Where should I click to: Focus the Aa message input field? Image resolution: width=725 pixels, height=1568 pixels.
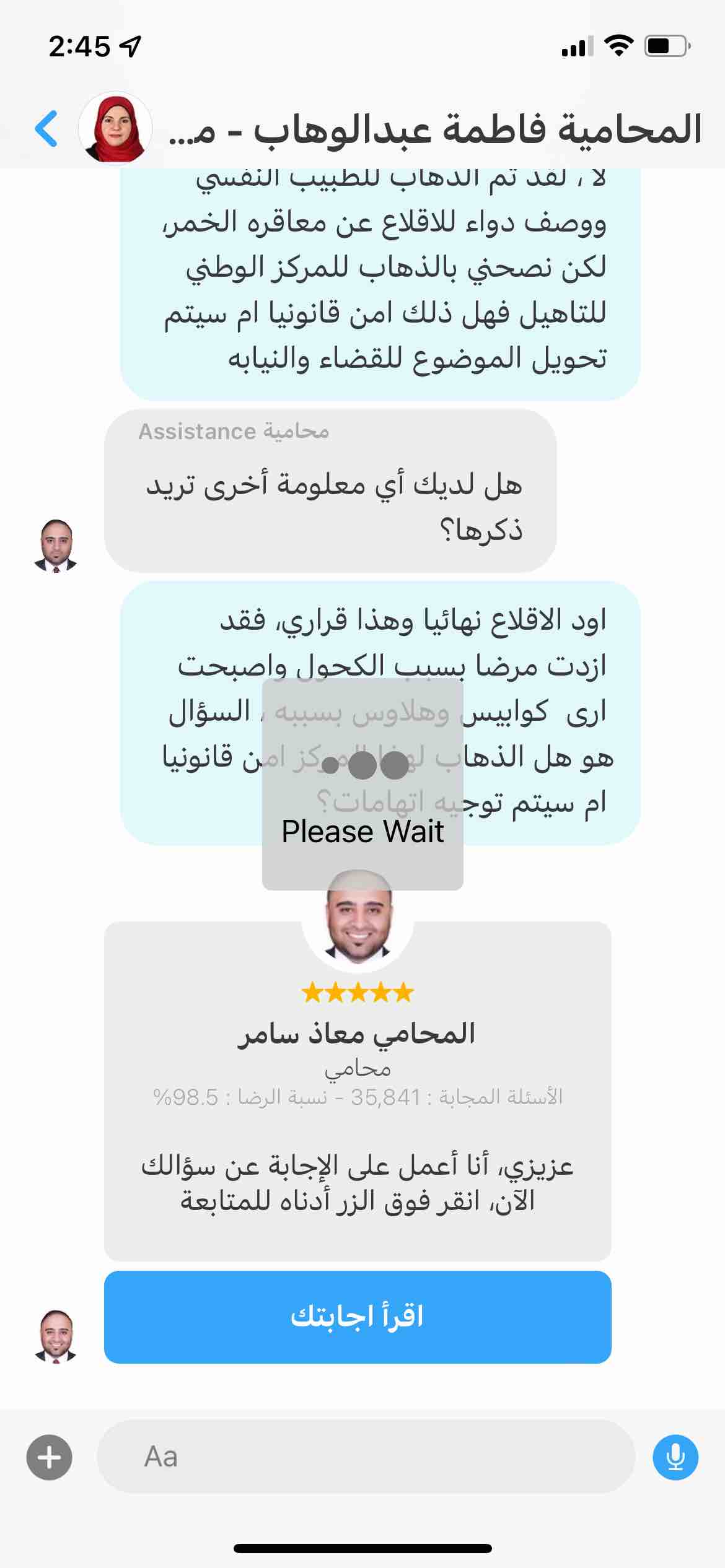click(x=366, y=1457)
